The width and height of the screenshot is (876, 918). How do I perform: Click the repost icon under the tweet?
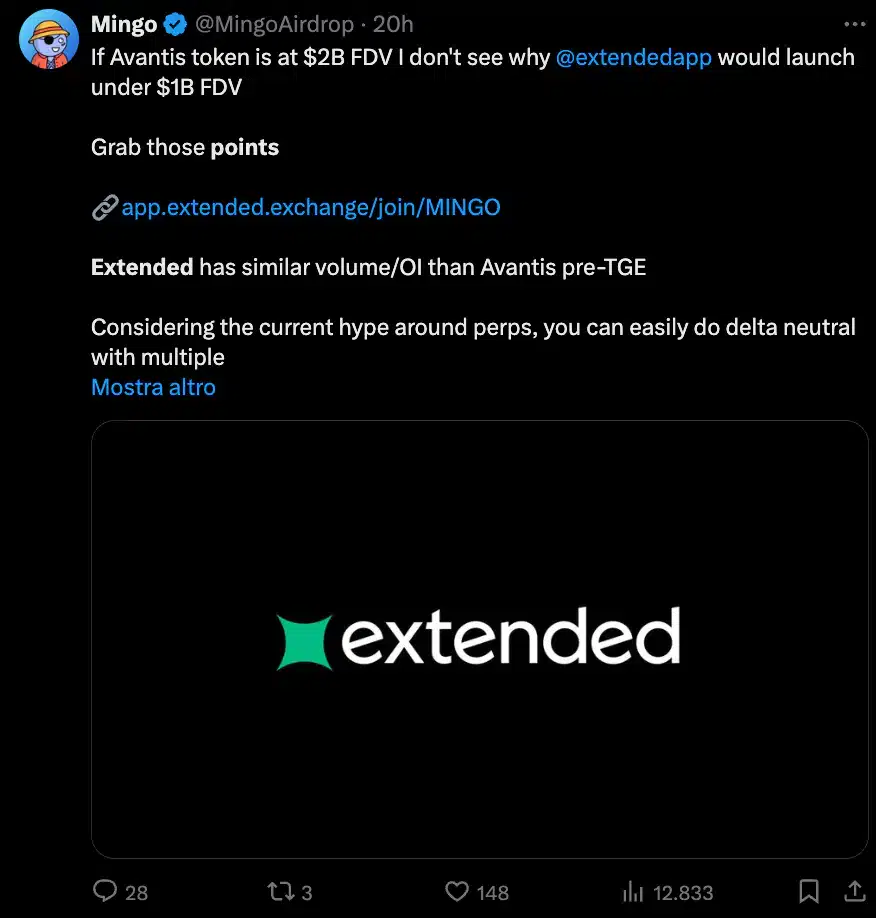click(283, 891)
